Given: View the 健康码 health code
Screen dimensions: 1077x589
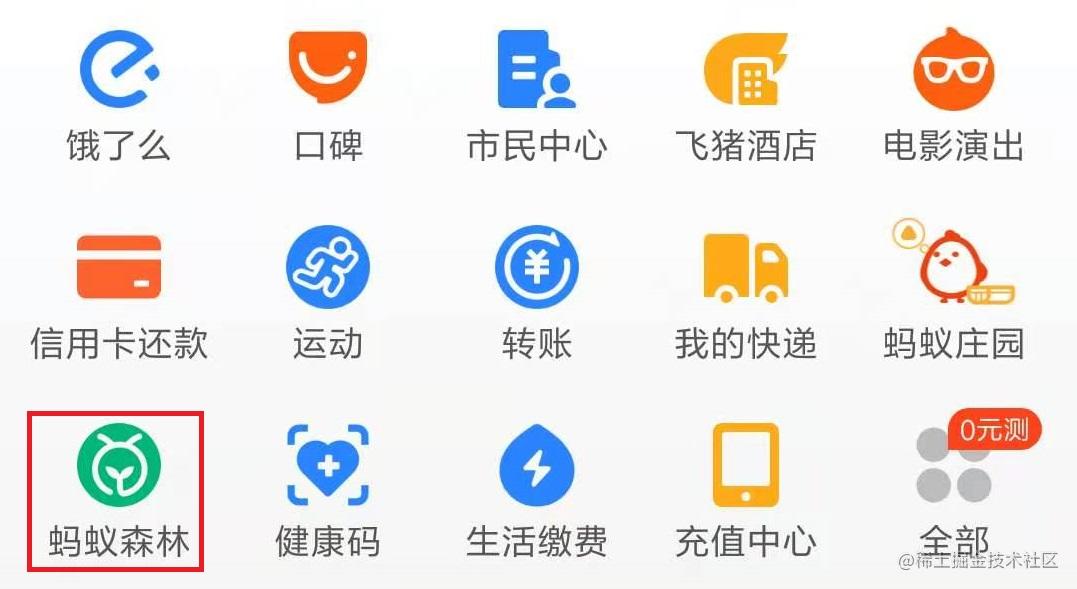Looking at the screenshot, I should pyautogui.click(x=327, y=466).
